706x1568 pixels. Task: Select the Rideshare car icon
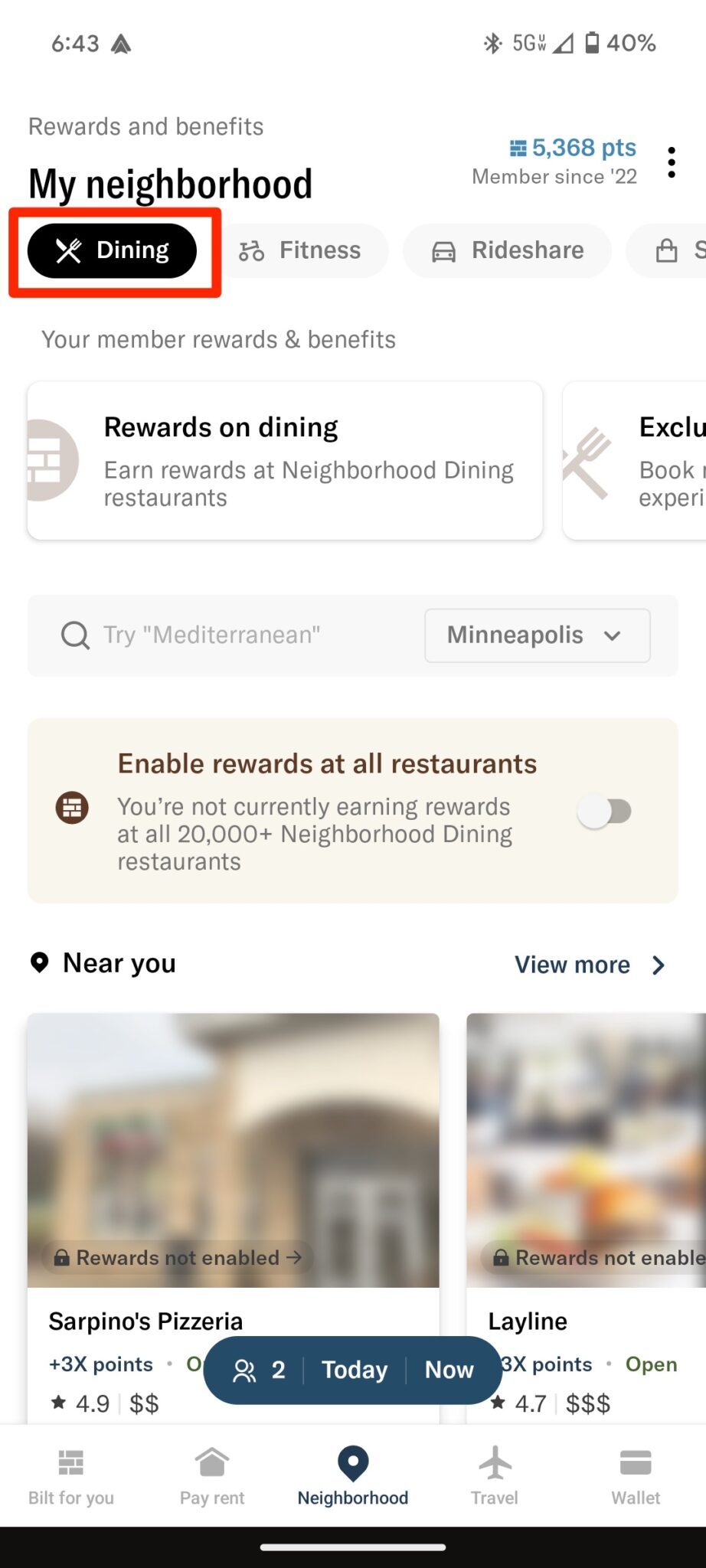pyautogui.click(x=443, y=250)
